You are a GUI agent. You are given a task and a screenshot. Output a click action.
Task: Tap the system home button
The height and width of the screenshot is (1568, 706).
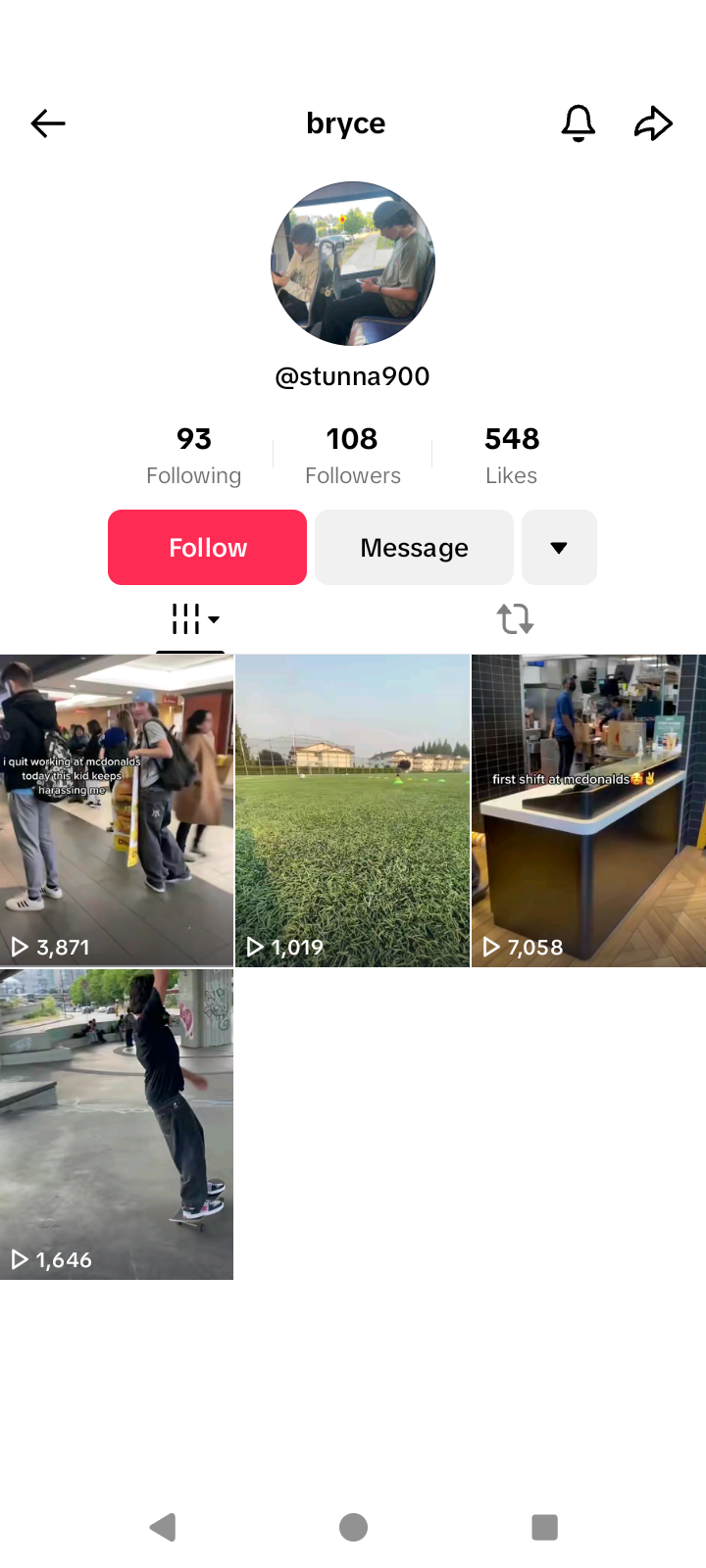tap(353, 1527)
